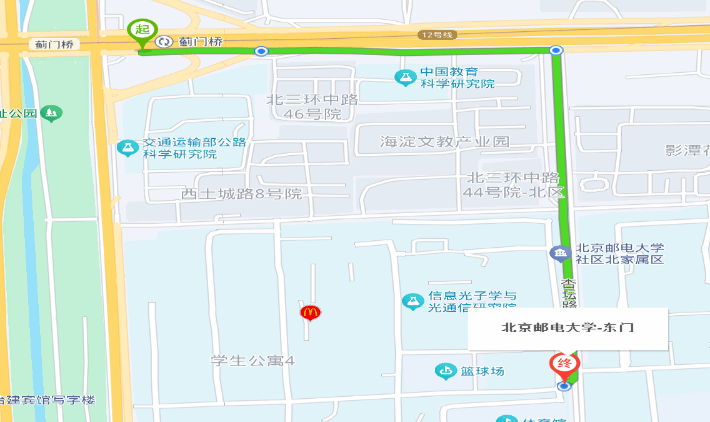710x422 pixels.
Task: Open the 中国教育科学研究院 map marker
Action: (x=405, y=77)
